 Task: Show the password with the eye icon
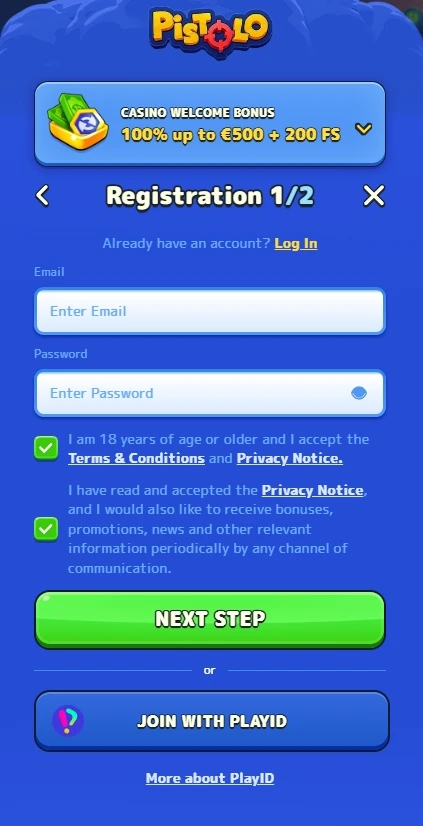359,393
